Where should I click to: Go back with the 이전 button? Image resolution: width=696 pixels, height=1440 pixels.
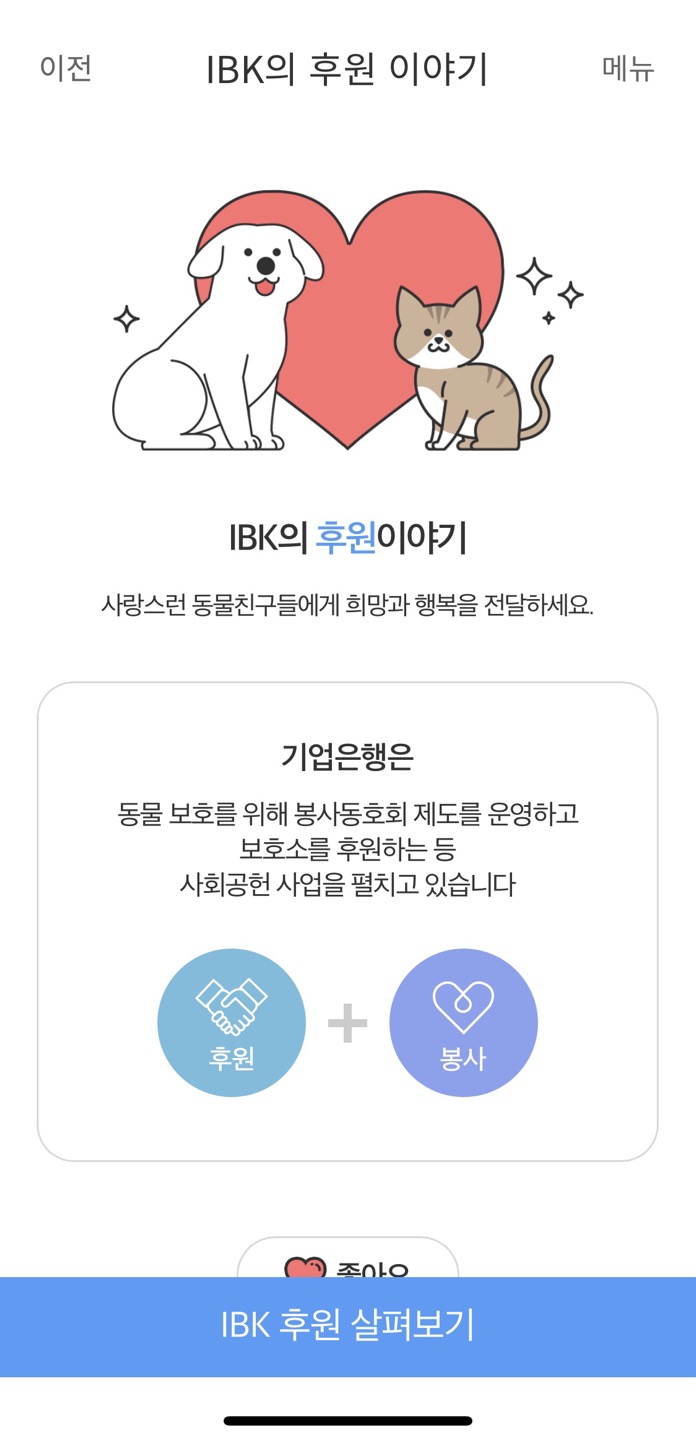click(x=66, y=68)
